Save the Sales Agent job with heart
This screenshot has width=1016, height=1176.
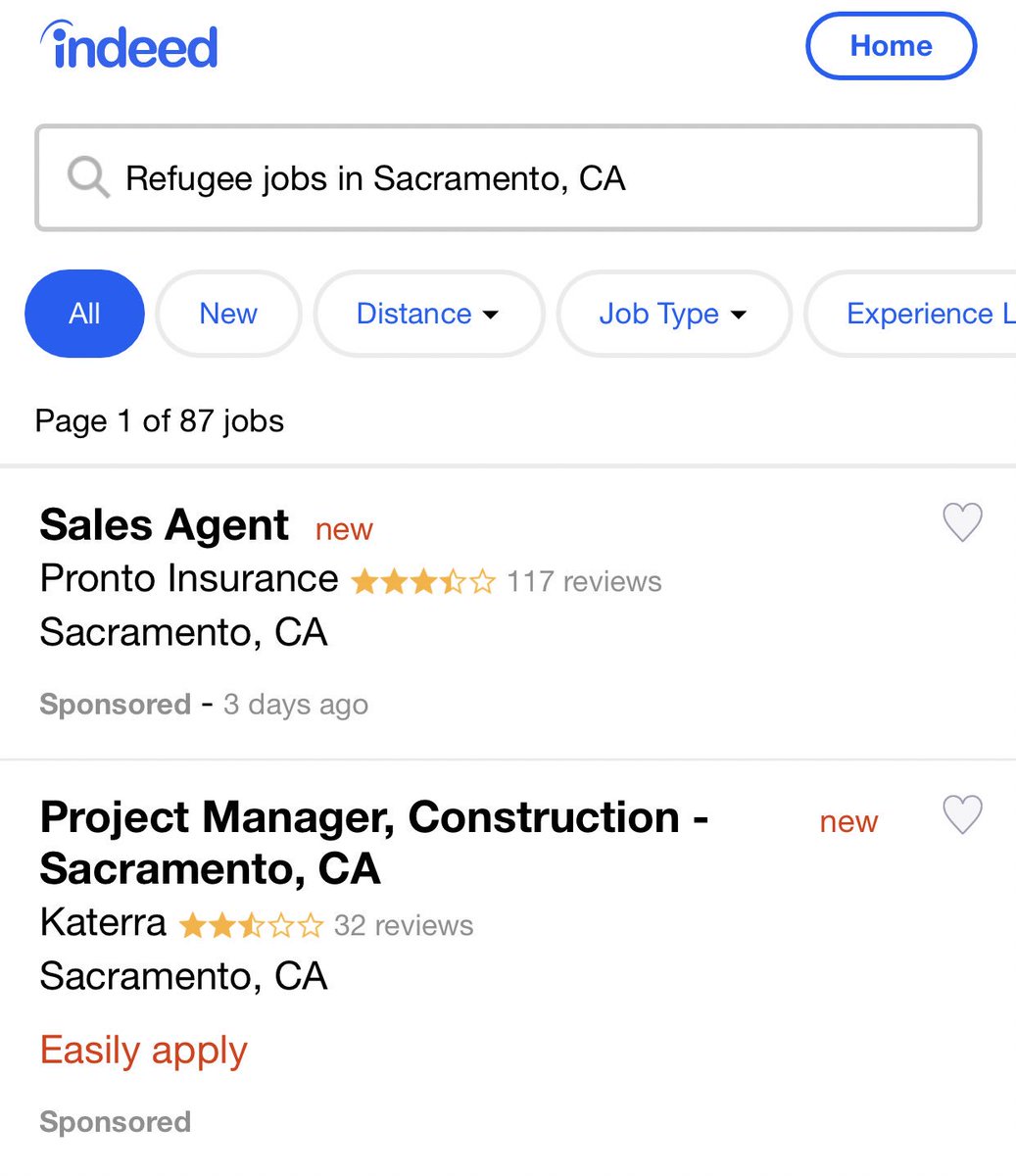[962, 522]
